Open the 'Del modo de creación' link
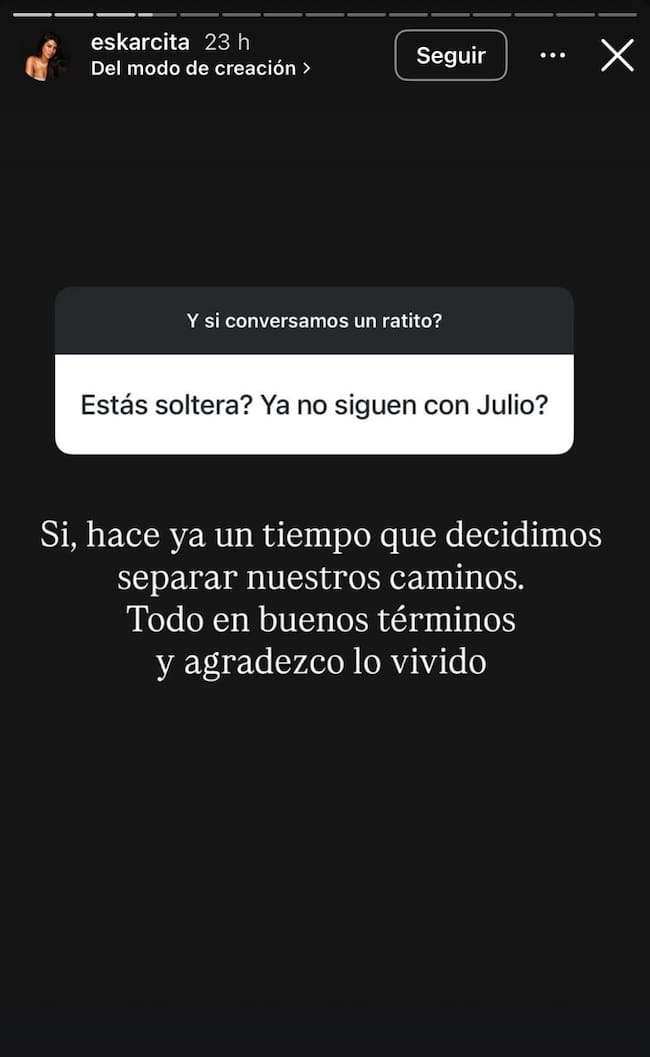The height and width of the screenshot is (1057, 650). 200,69
